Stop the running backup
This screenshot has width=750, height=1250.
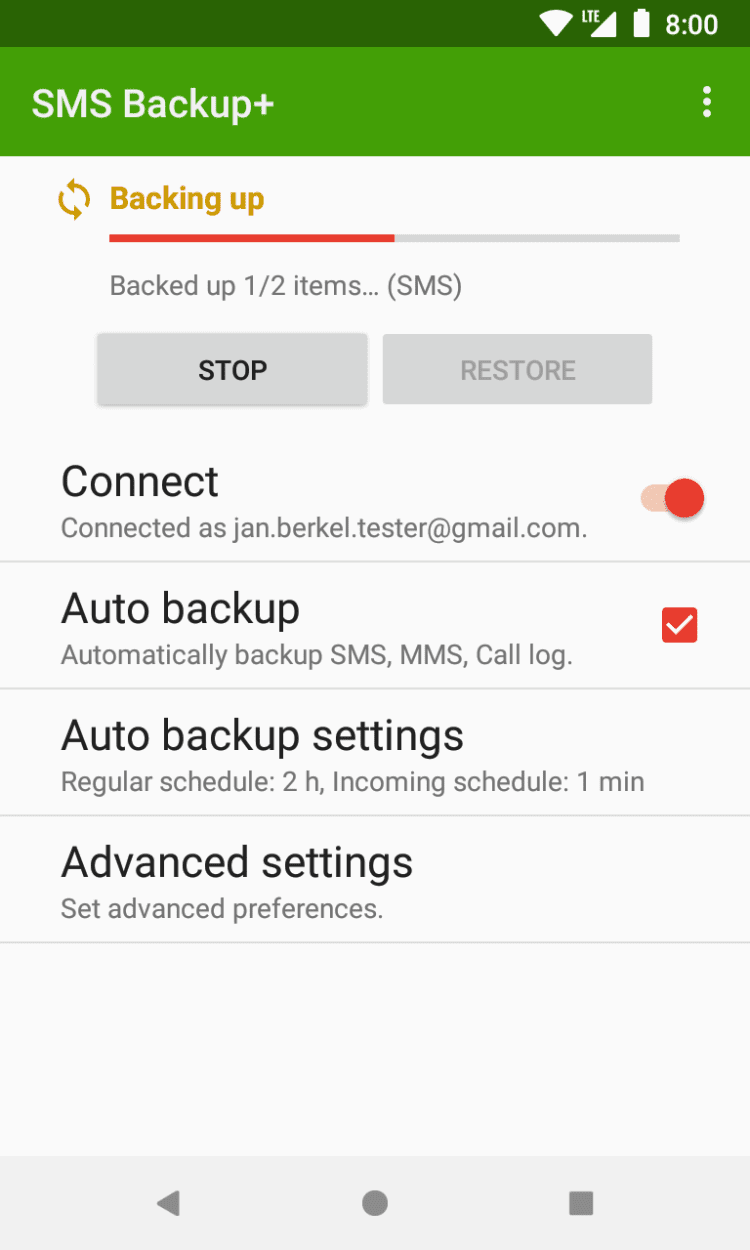(232, 370)
